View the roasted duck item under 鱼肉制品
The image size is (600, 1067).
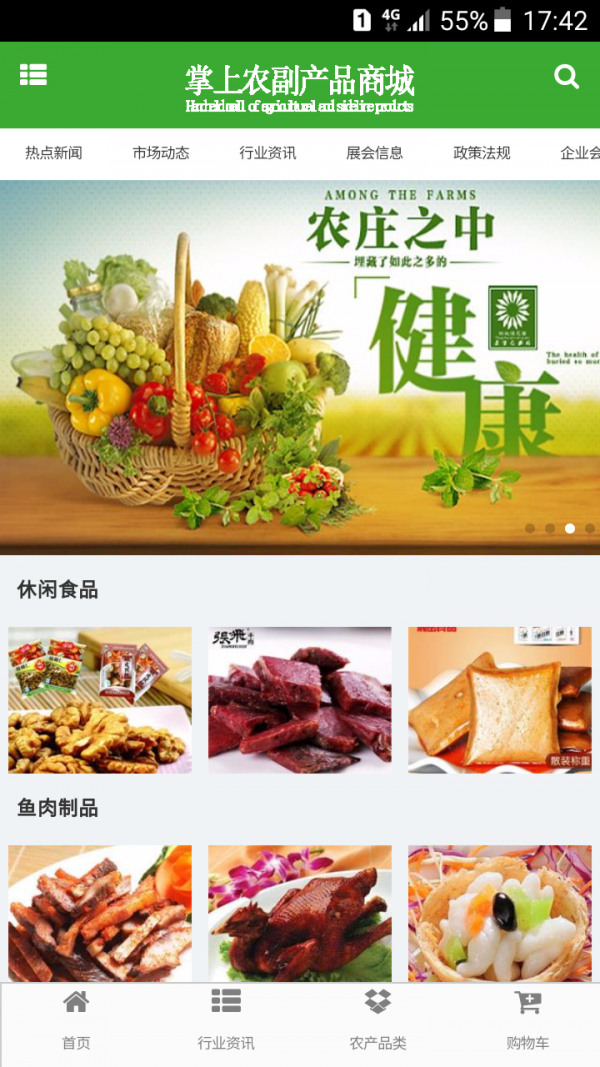tap(300, 913)
